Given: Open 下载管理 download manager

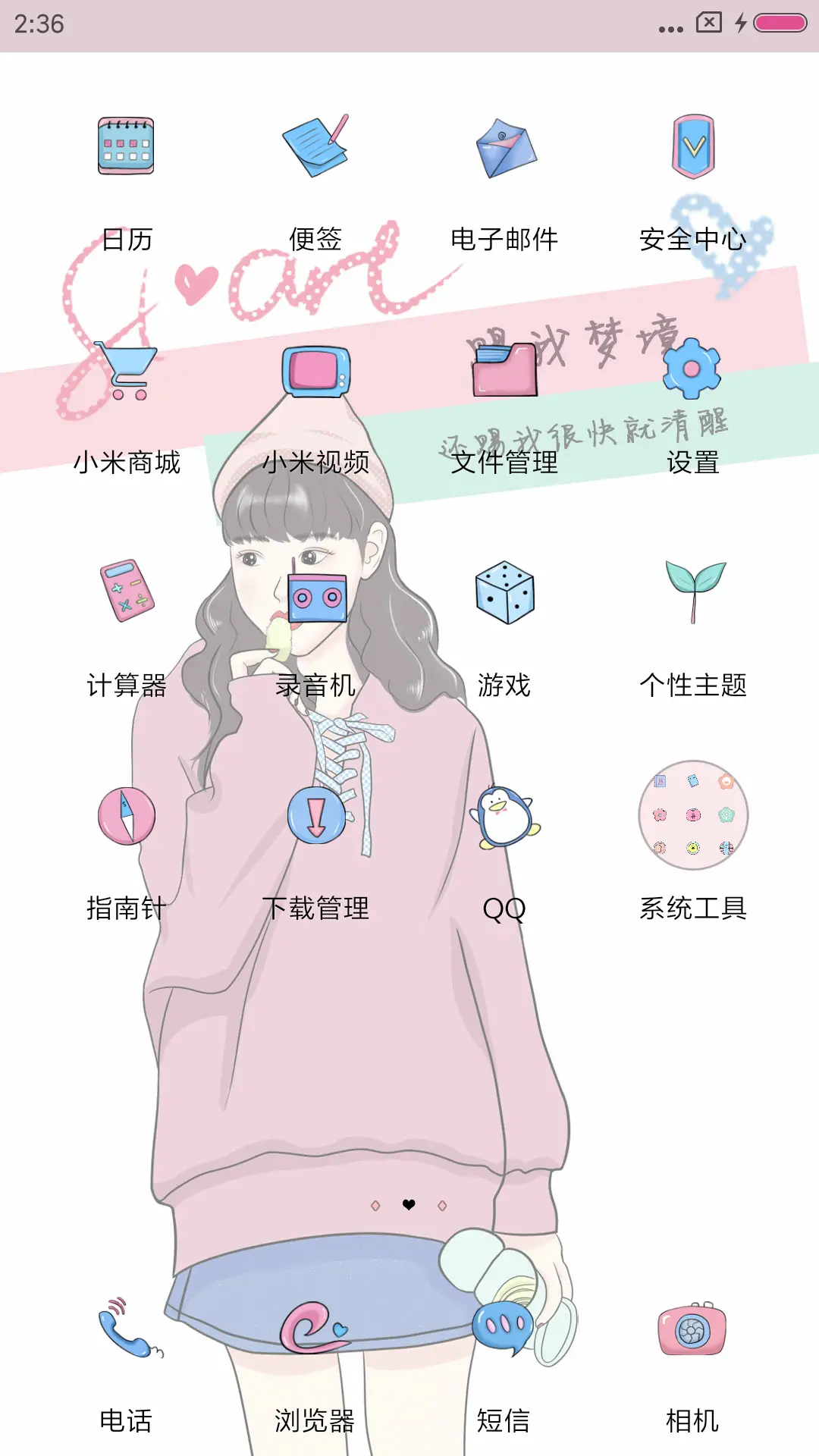Looking at the screenshot, I should (315, 817).
